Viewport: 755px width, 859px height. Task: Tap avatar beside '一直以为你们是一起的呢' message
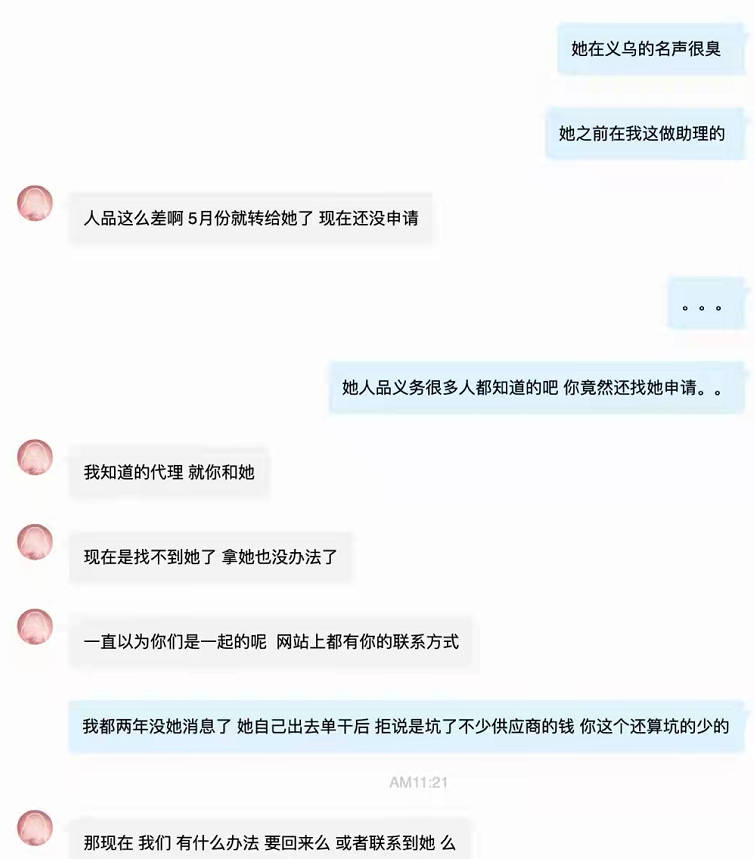pyautogui.click(x=35, y=627)
